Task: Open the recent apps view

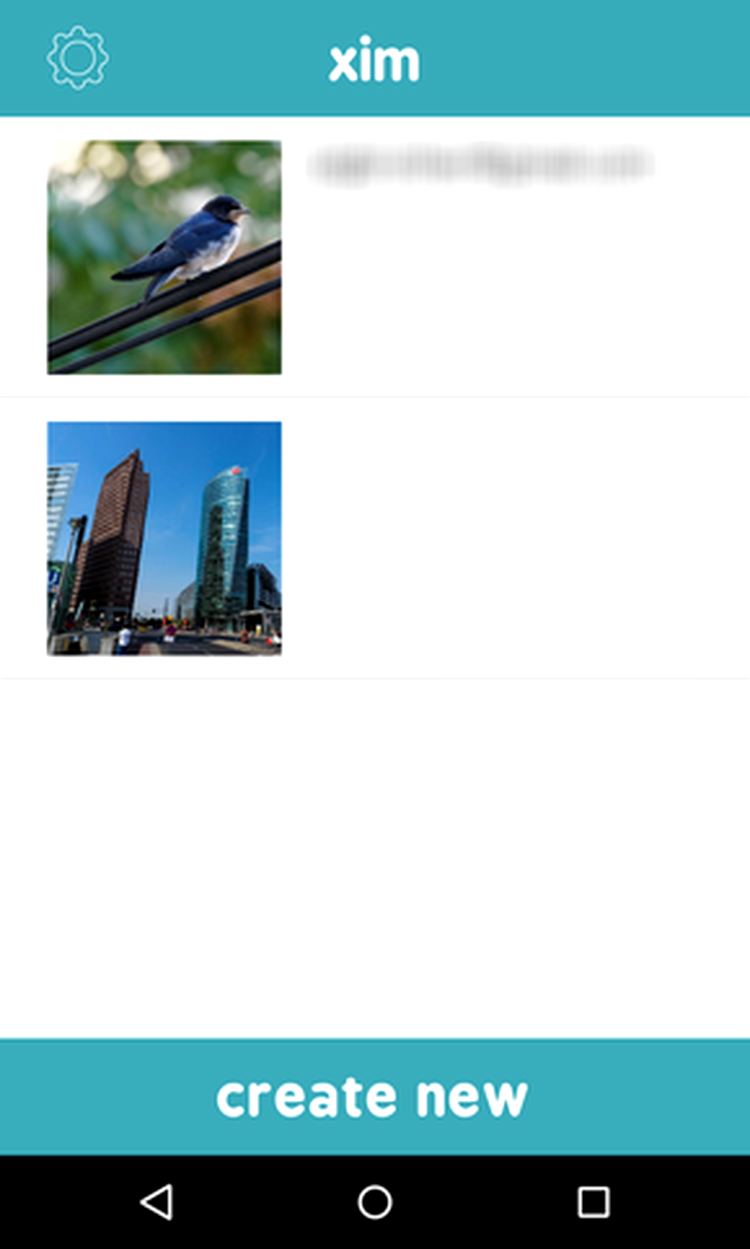Action: [x=593, y=1201]
